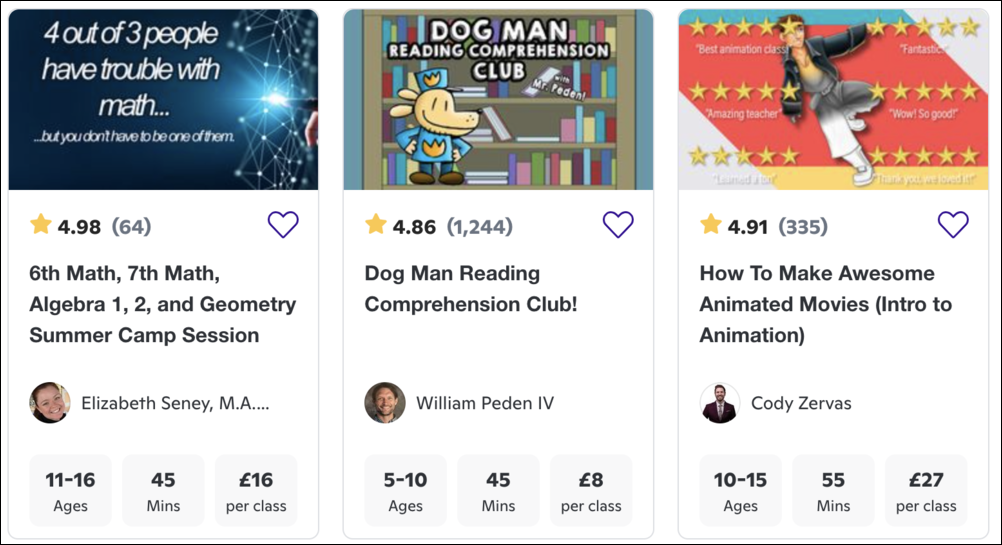Viewport: 1002px width, 545px height.
Task: Open Dog Man Reading Comprehension Club card
Action: (x=470, y=288)
